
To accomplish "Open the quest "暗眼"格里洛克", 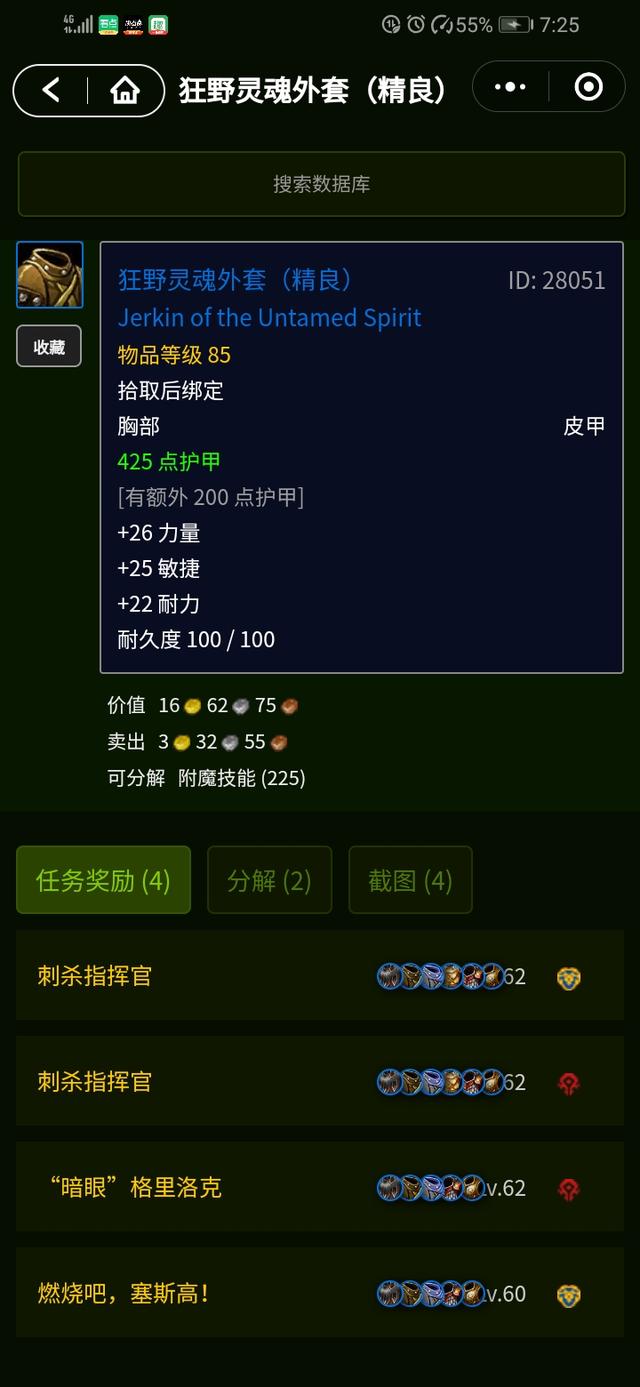I will 135,1188.
